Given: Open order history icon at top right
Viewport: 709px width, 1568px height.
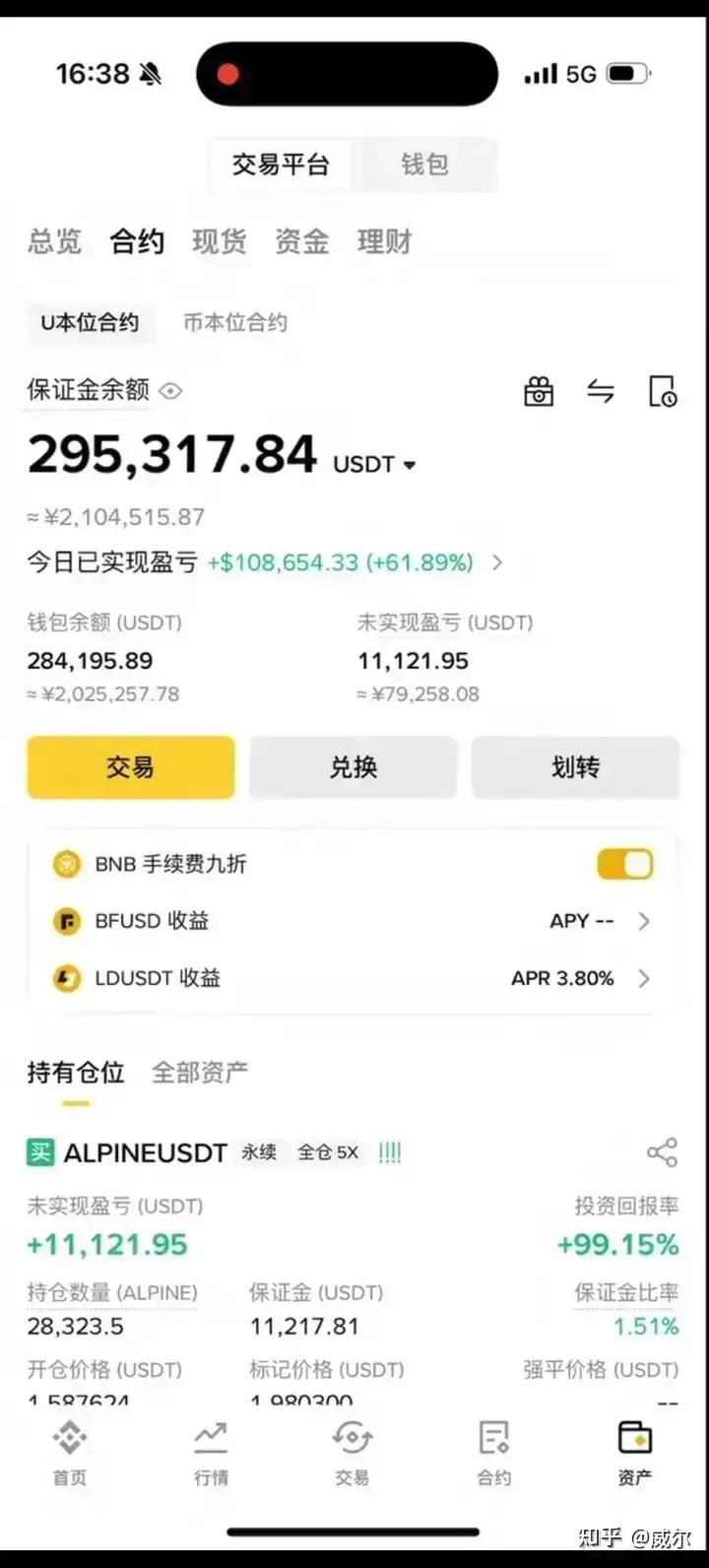Looking at the screenshot, I should tap(665, 391).
